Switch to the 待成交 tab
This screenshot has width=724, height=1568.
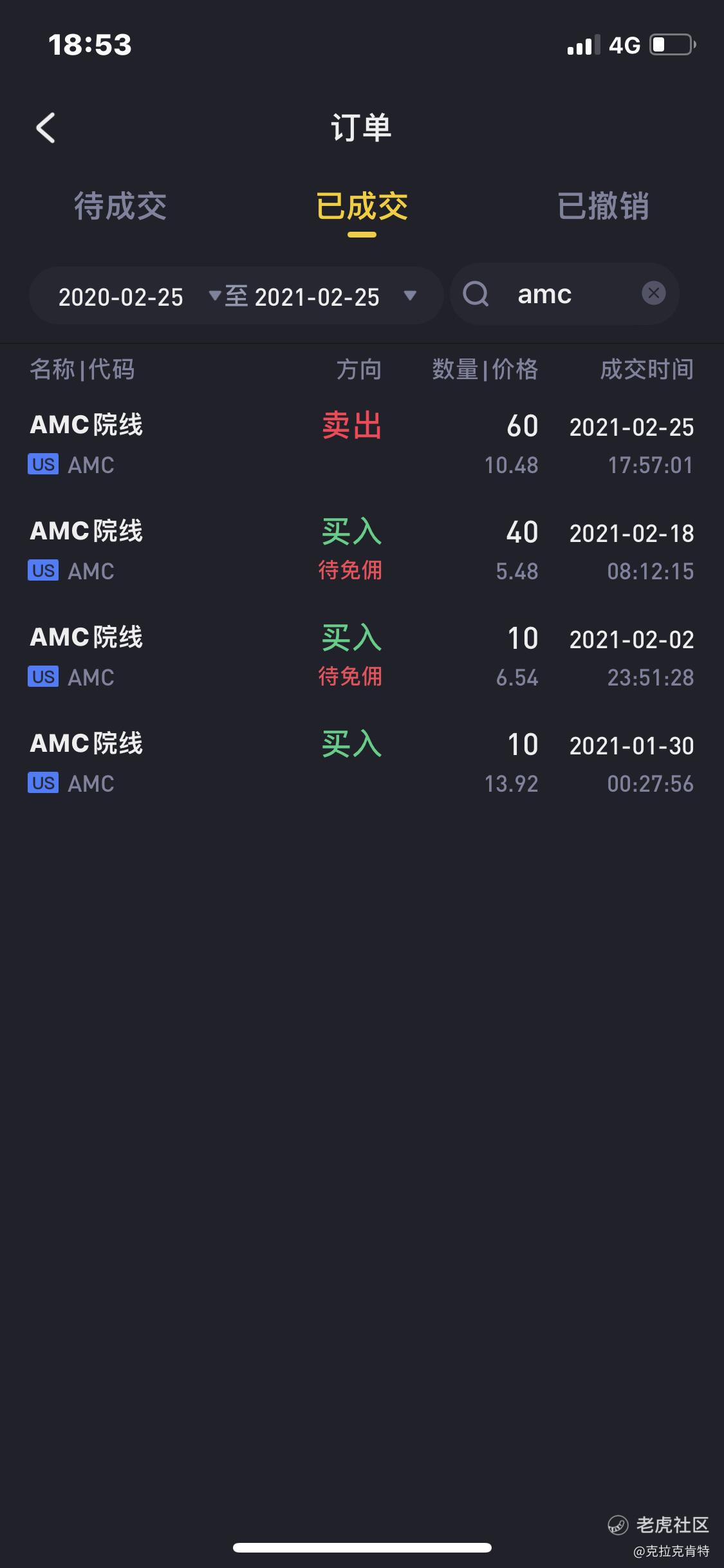pos(120,207)
